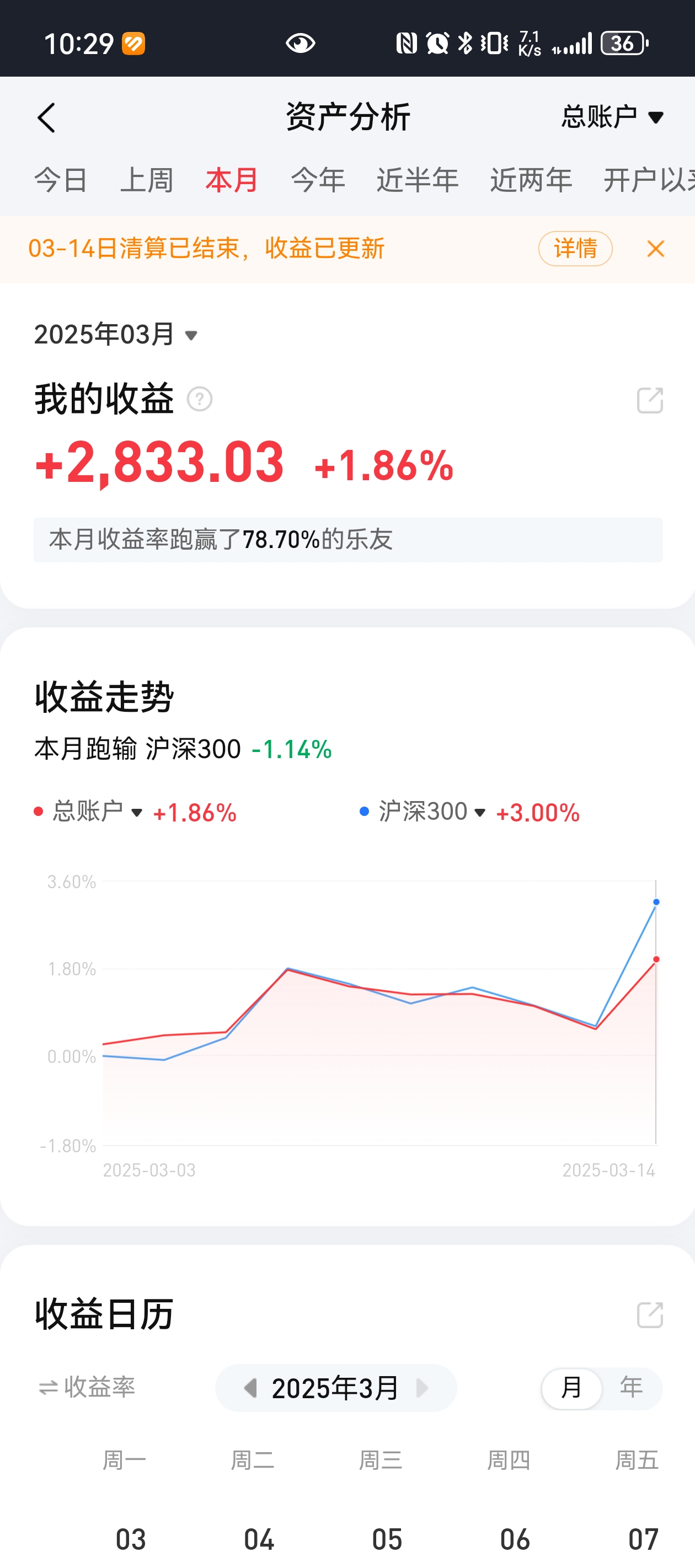This screenshot has width=695, height=1568.
Task: Switch to the 近半年 tab
Action: pyautogui.click(x=417, y=180)
